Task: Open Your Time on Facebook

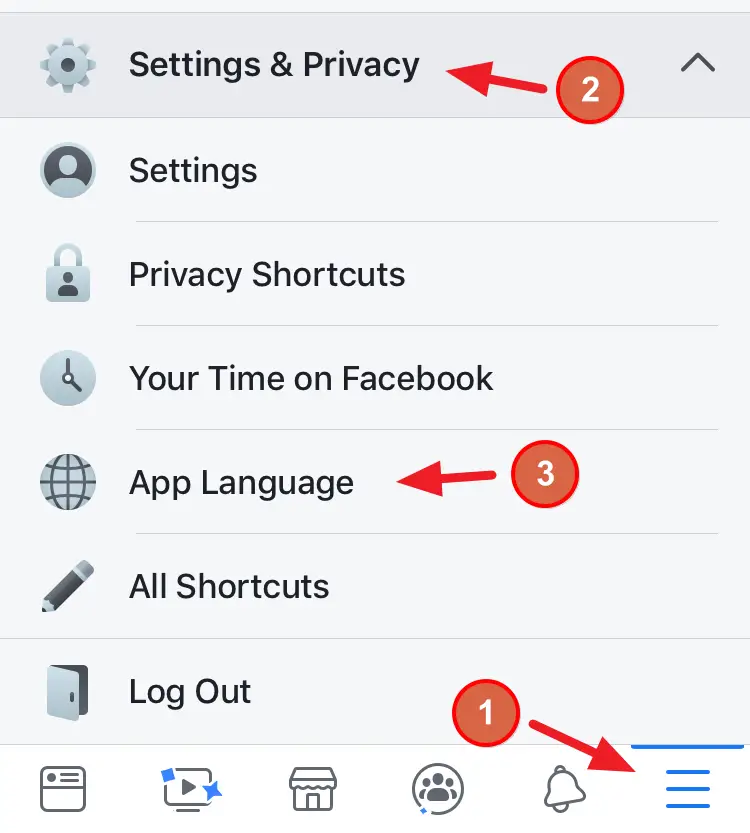Action: coord(310,378)
